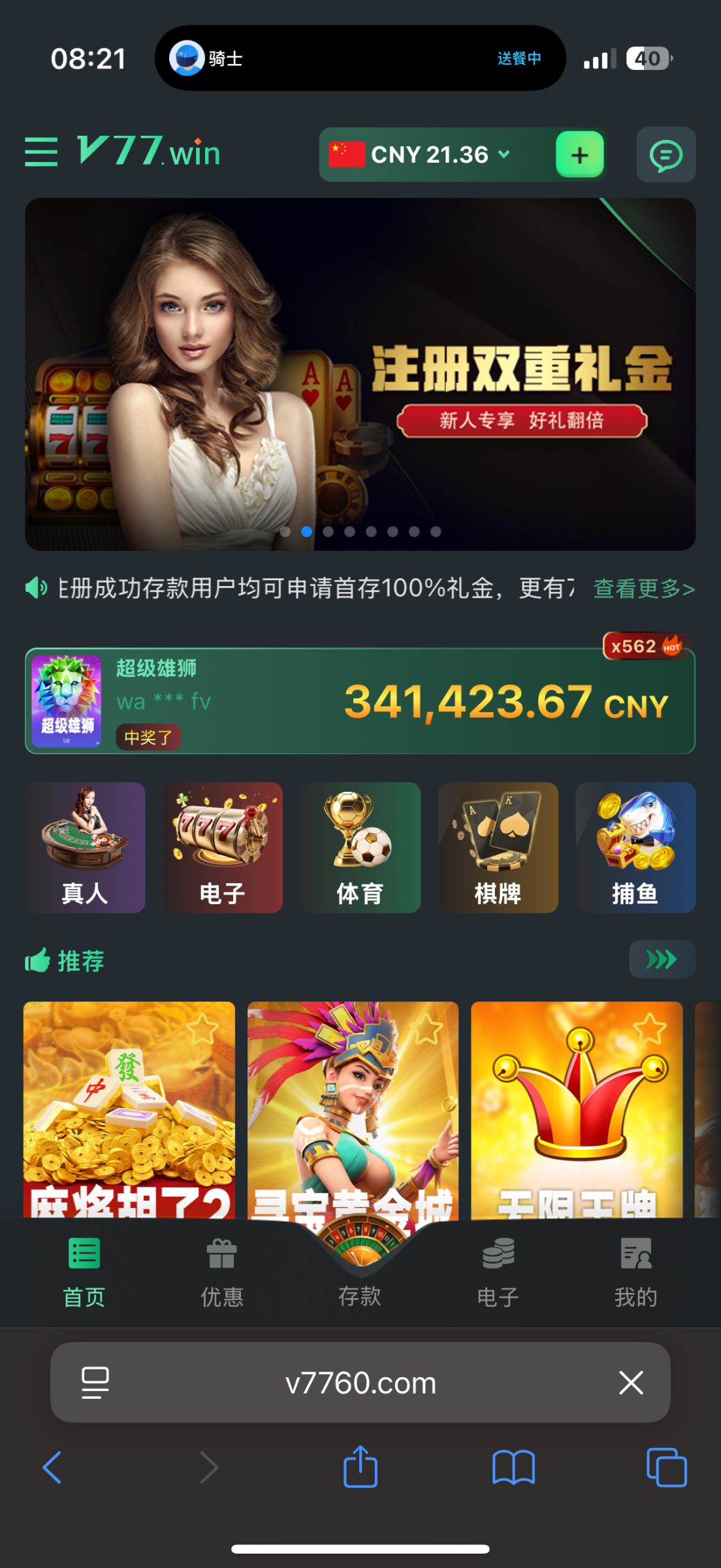
Task: Open the hamburger drawer menu
Action: coord(40,152)
